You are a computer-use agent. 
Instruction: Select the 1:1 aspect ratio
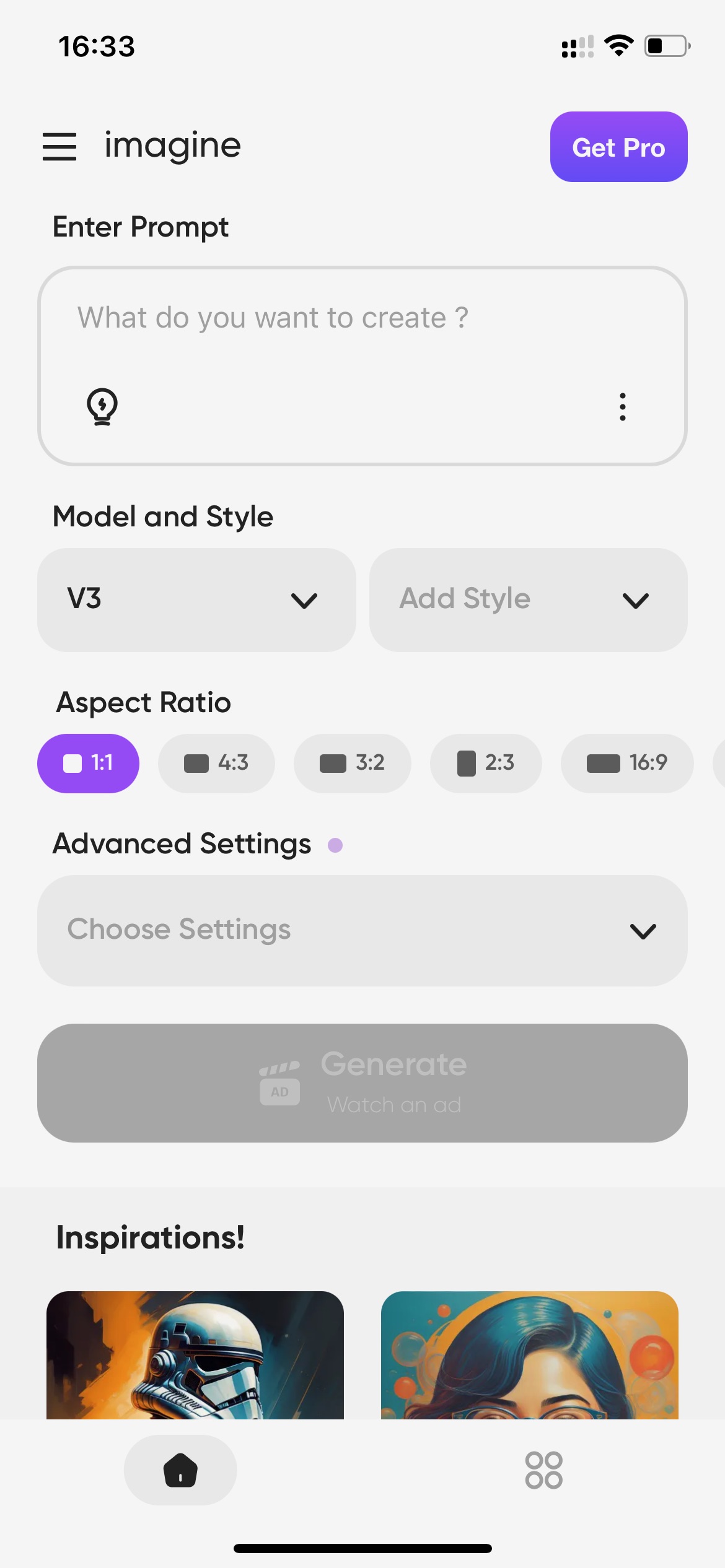point(88,763)
